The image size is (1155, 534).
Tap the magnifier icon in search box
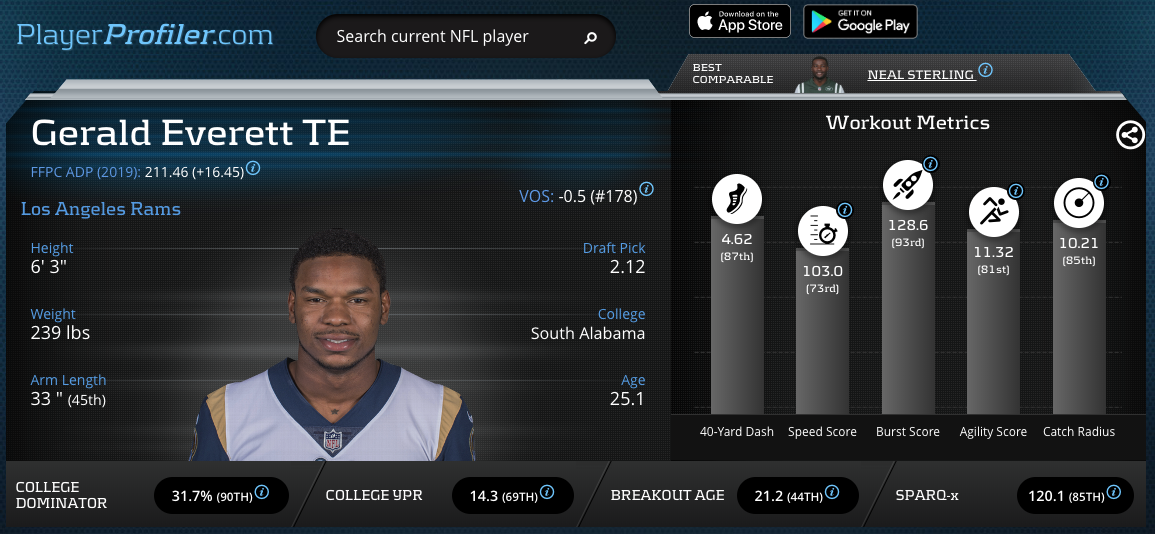(x=590, y=38)
